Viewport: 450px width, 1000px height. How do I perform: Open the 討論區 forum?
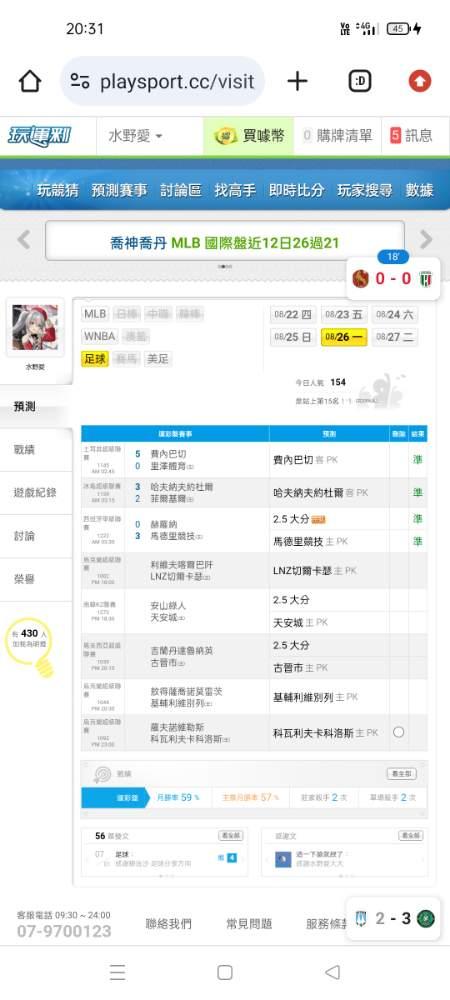coord(180,190)
